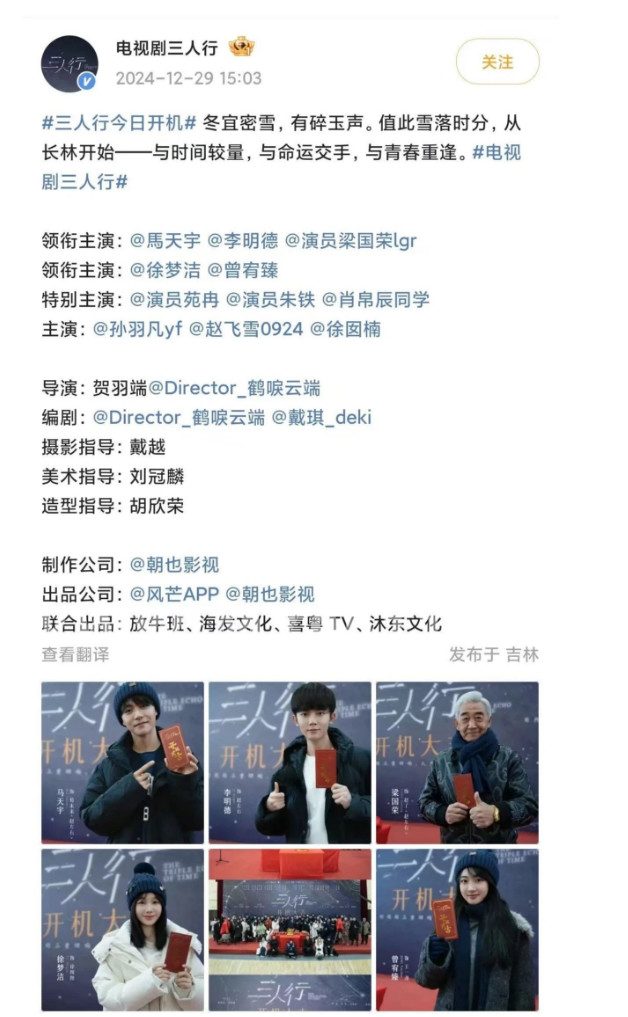Open the 电视剧三人行 profile avatar

pyautogui.click(x=69, y=63)
